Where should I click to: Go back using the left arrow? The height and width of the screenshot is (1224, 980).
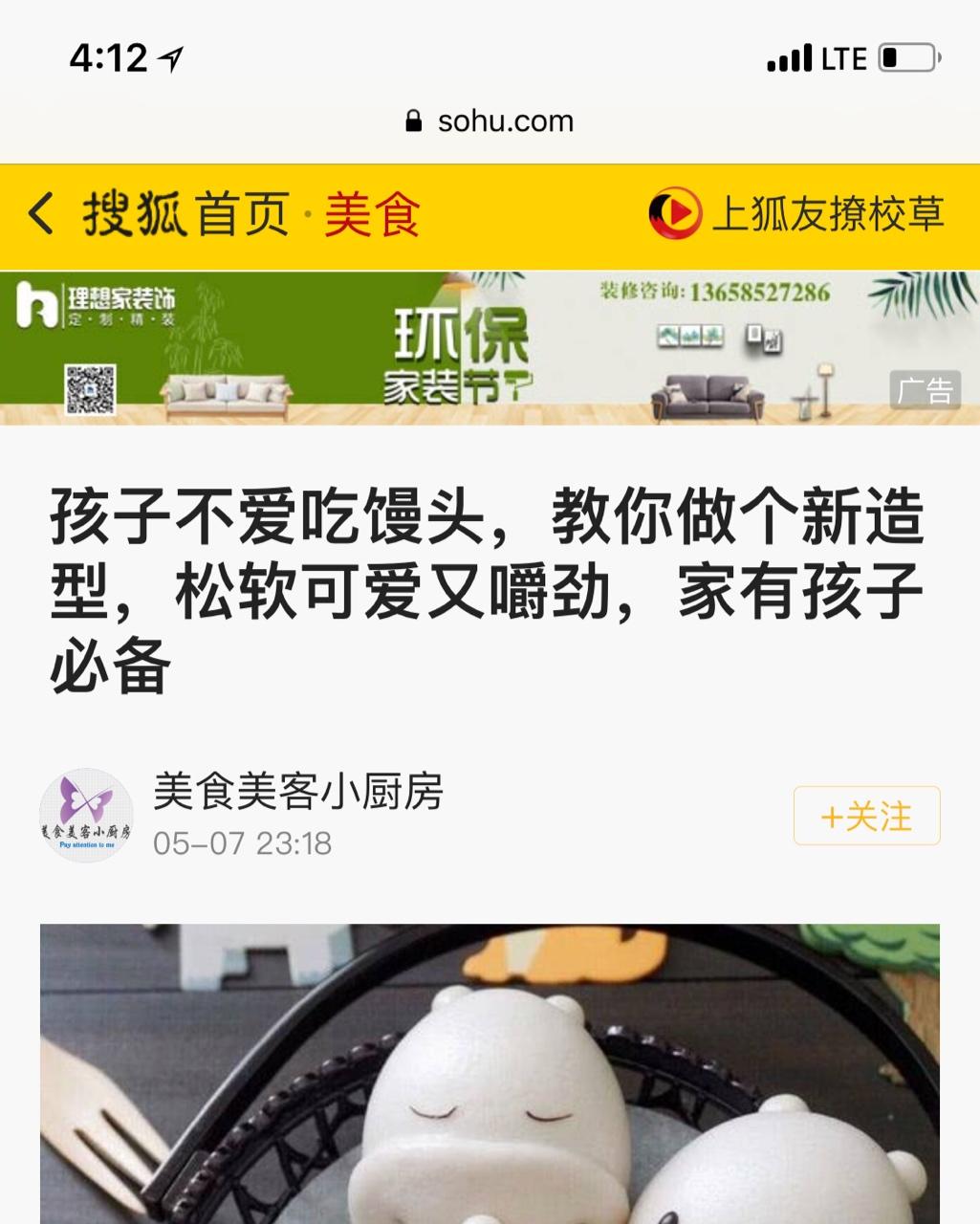pyautogui.click(x=40, y=213)
